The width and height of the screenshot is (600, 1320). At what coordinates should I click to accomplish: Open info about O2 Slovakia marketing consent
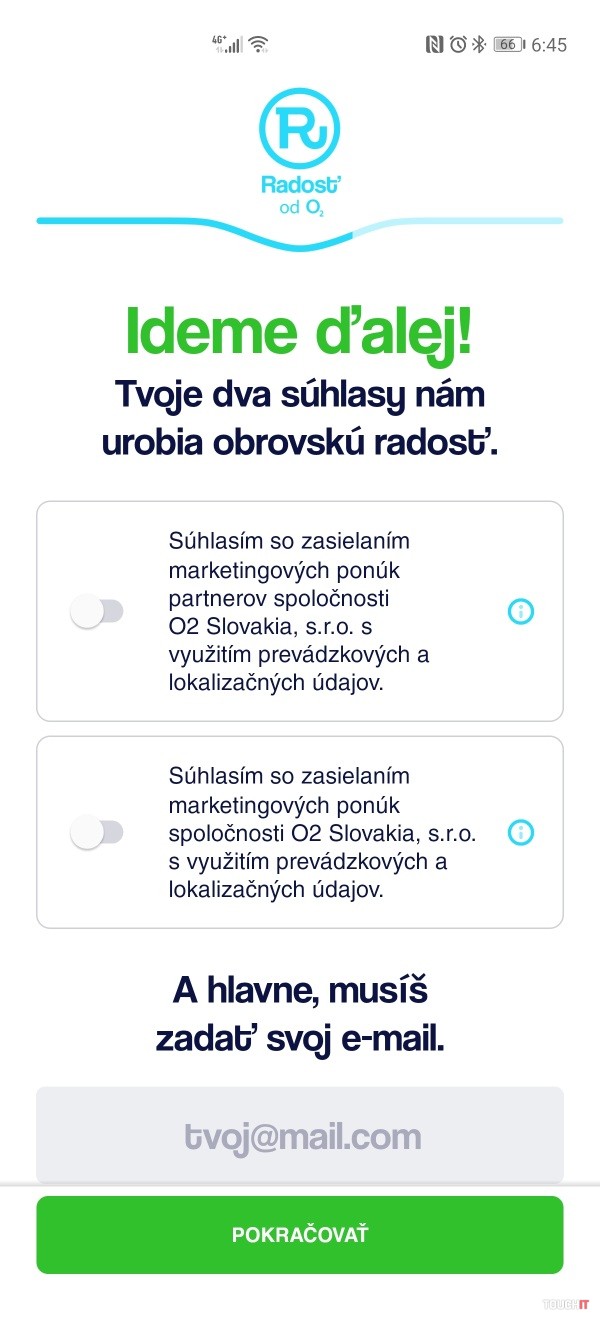[521, 832]
